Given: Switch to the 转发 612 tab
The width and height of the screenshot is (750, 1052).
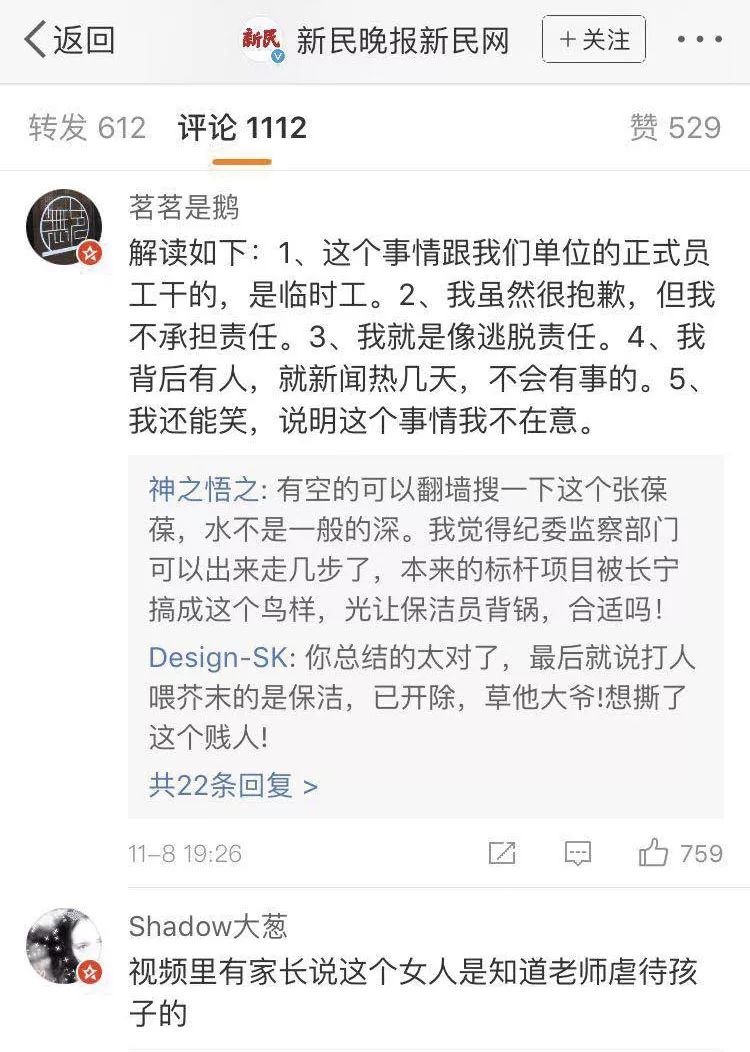Looking at the screenshot, I should click(x=87, y=128).
